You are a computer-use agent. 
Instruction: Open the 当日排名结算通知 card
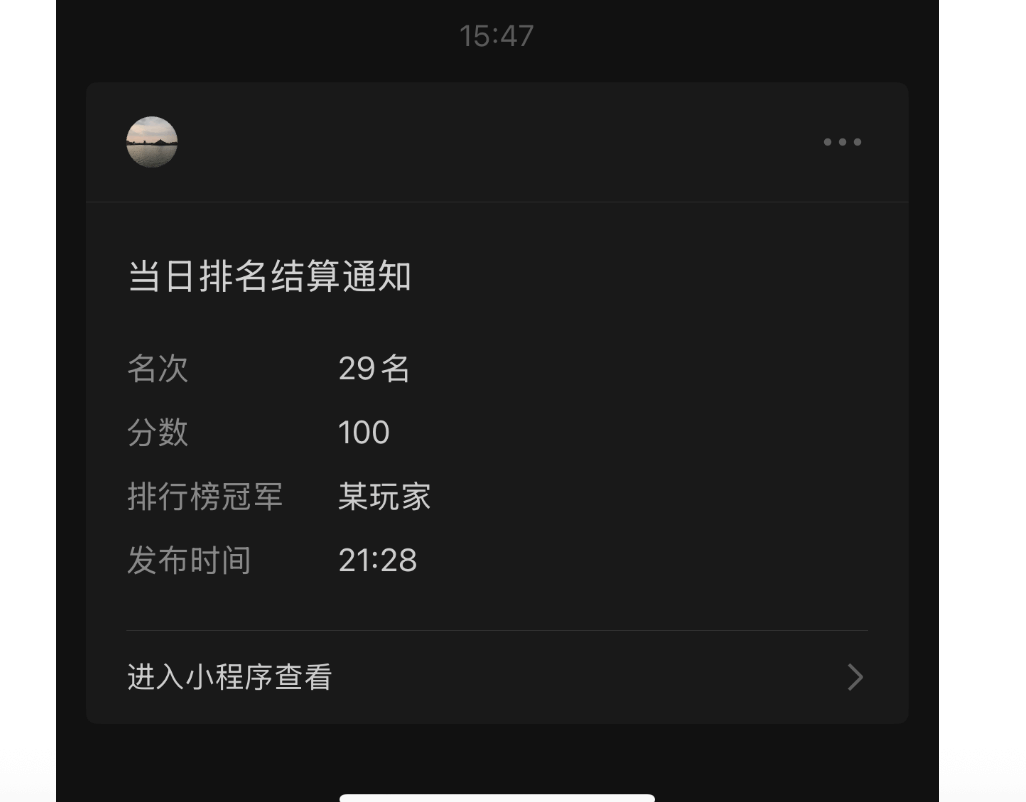496,420
